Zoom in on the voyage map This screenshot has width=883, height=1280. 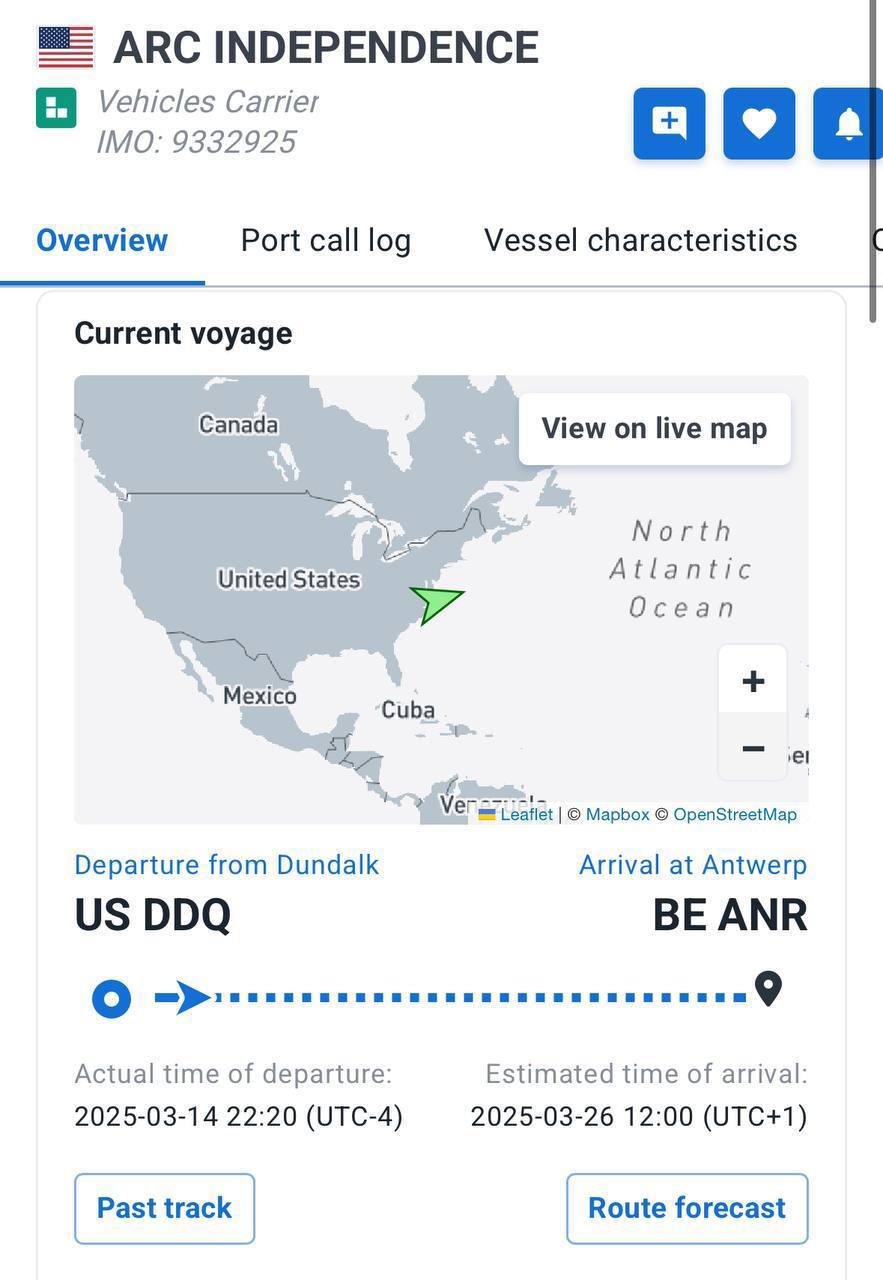tap(753, 681)
